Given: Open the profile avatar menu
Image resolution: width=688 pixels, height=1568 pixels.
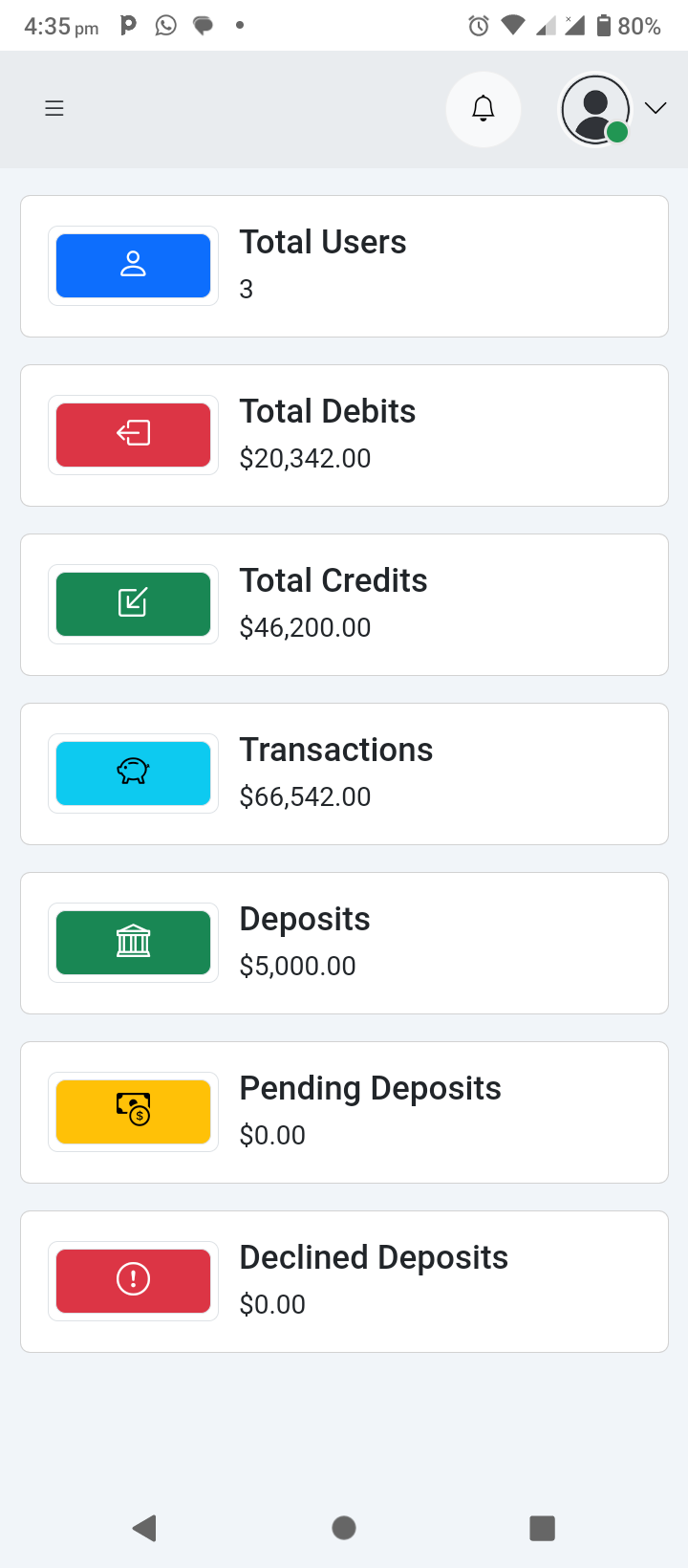Looking at the screenshot, I should (x=594, y=108).
